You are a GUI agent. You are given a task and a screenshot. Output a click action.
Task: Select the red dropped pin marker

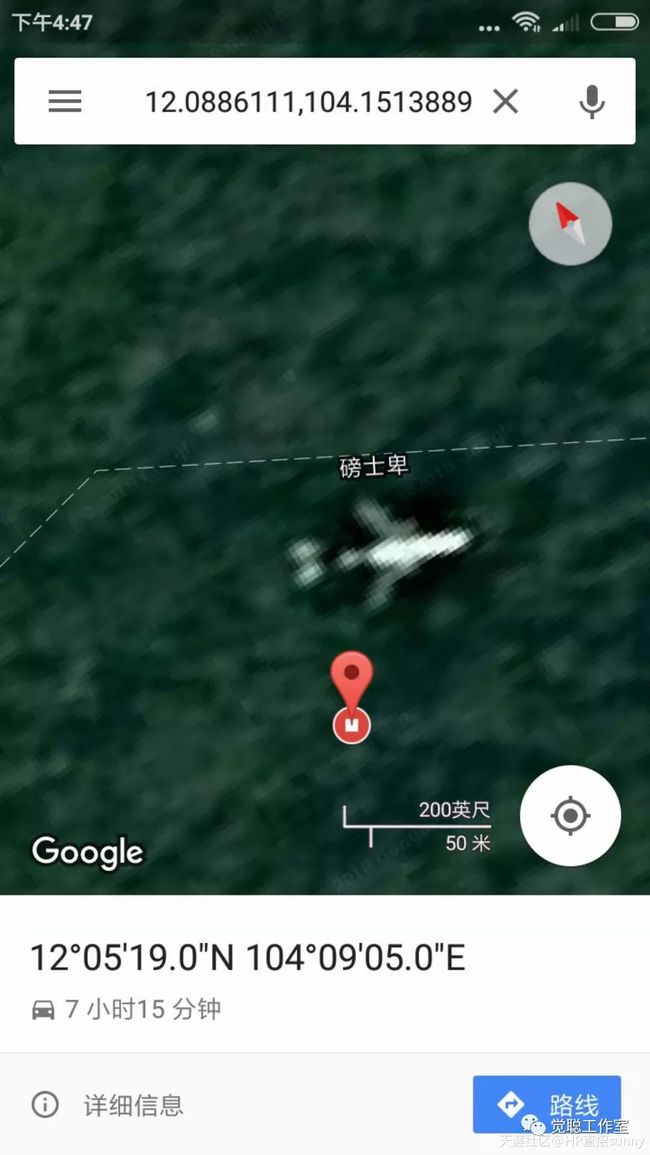pyautogui.click(x=352, y=697)
